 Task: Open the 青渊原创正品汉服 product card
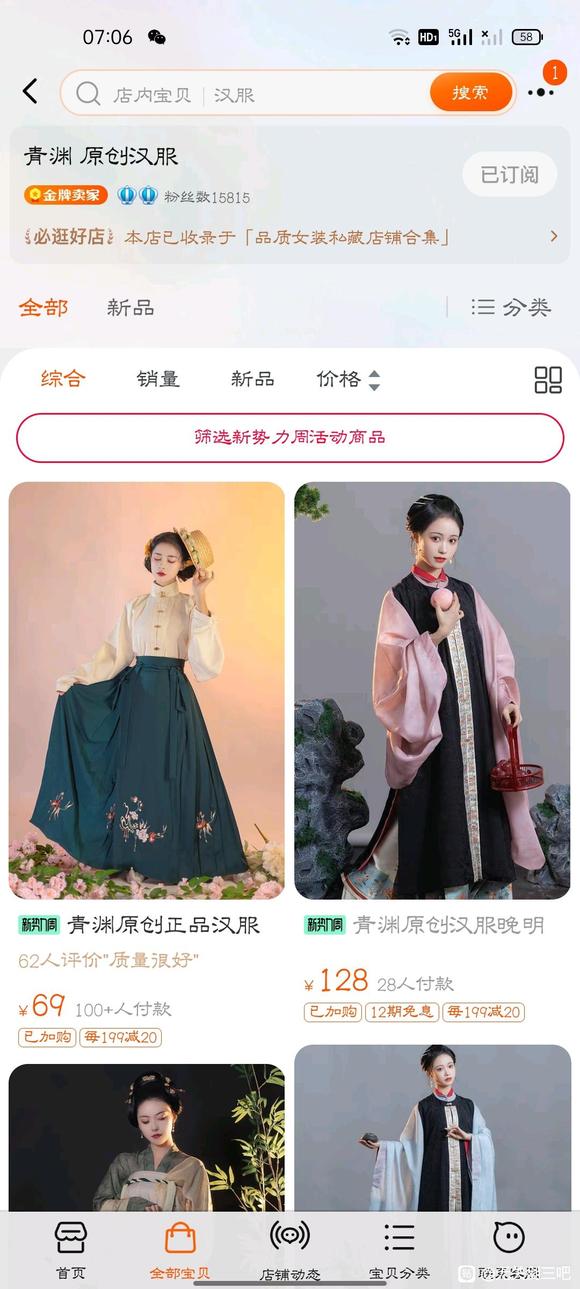coord(147,765)
